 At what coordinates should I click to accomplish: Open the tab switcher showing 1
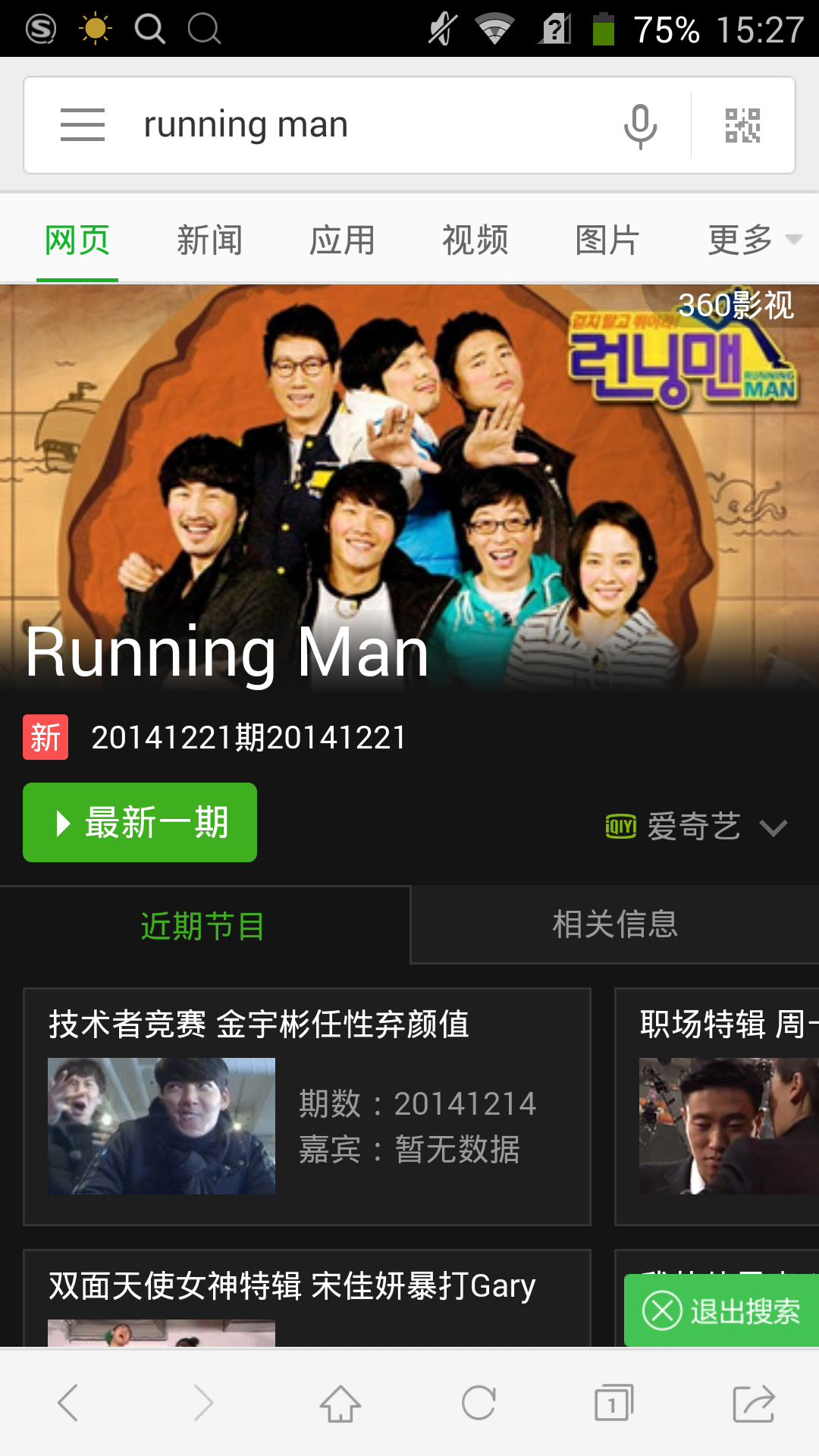613,1403
